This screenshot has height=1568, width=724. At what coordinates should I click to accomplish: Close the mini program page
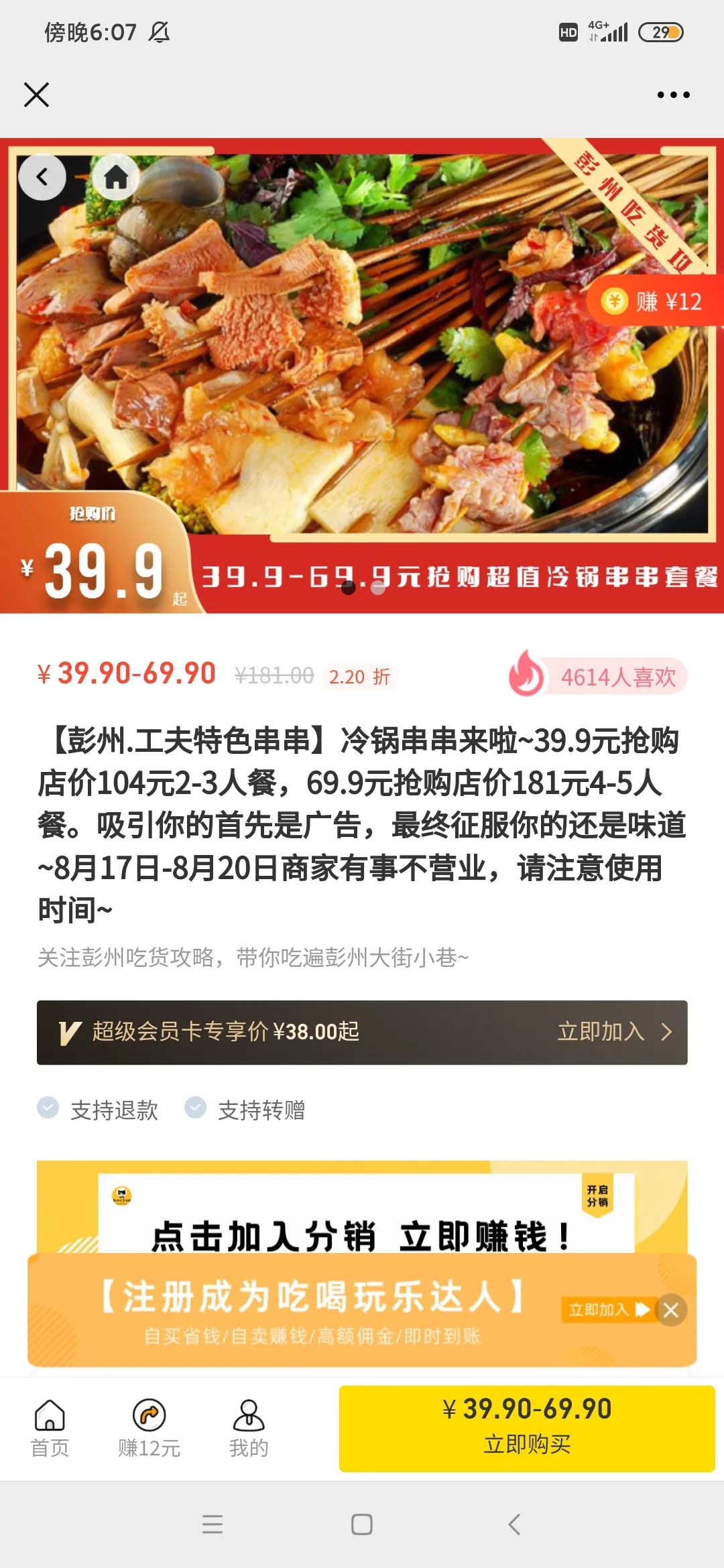[x=37, y=94]
